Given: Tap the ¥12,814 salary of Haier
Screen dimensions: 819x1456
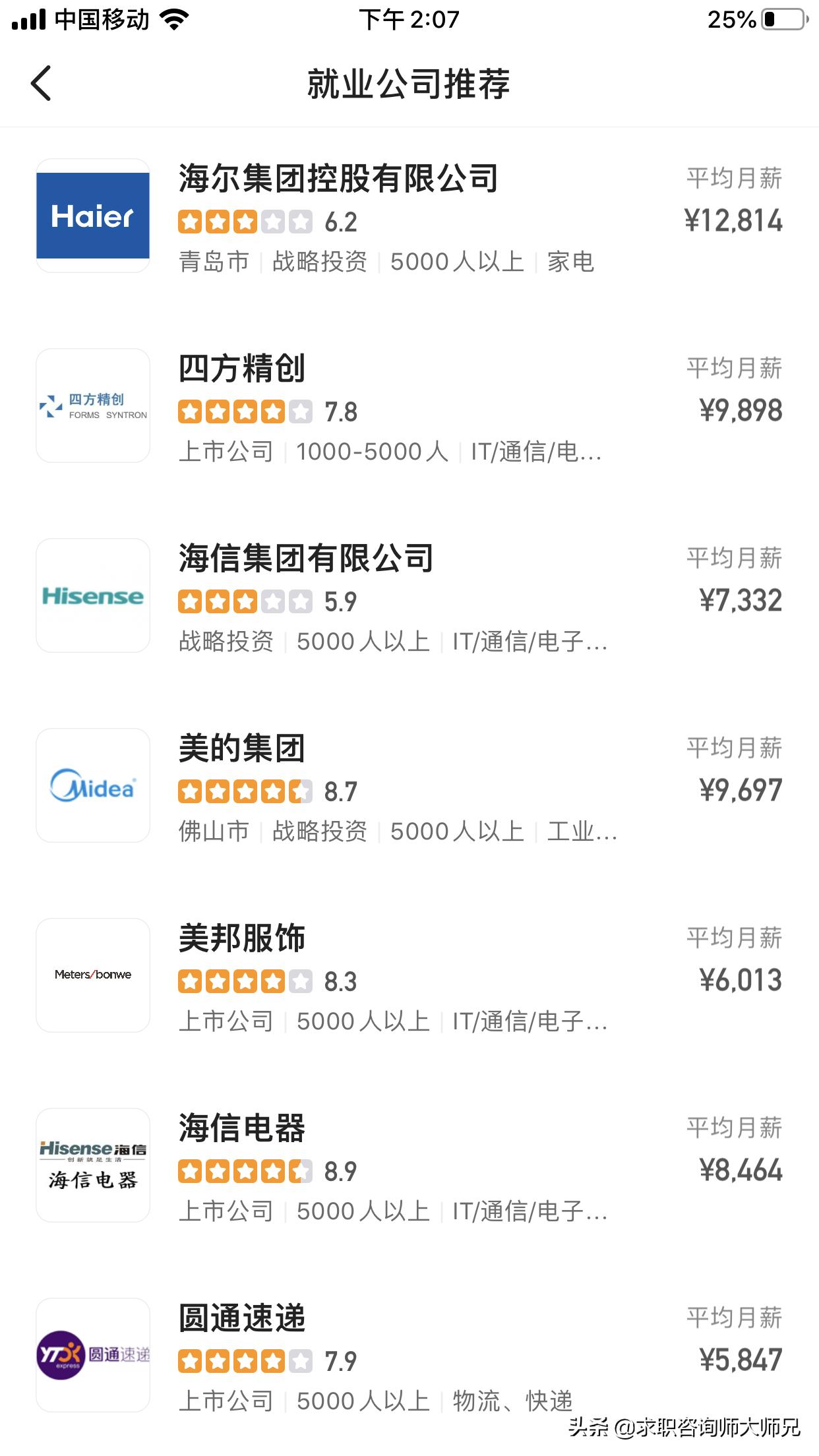Looking at the screenshot, I should click(734, 221).
